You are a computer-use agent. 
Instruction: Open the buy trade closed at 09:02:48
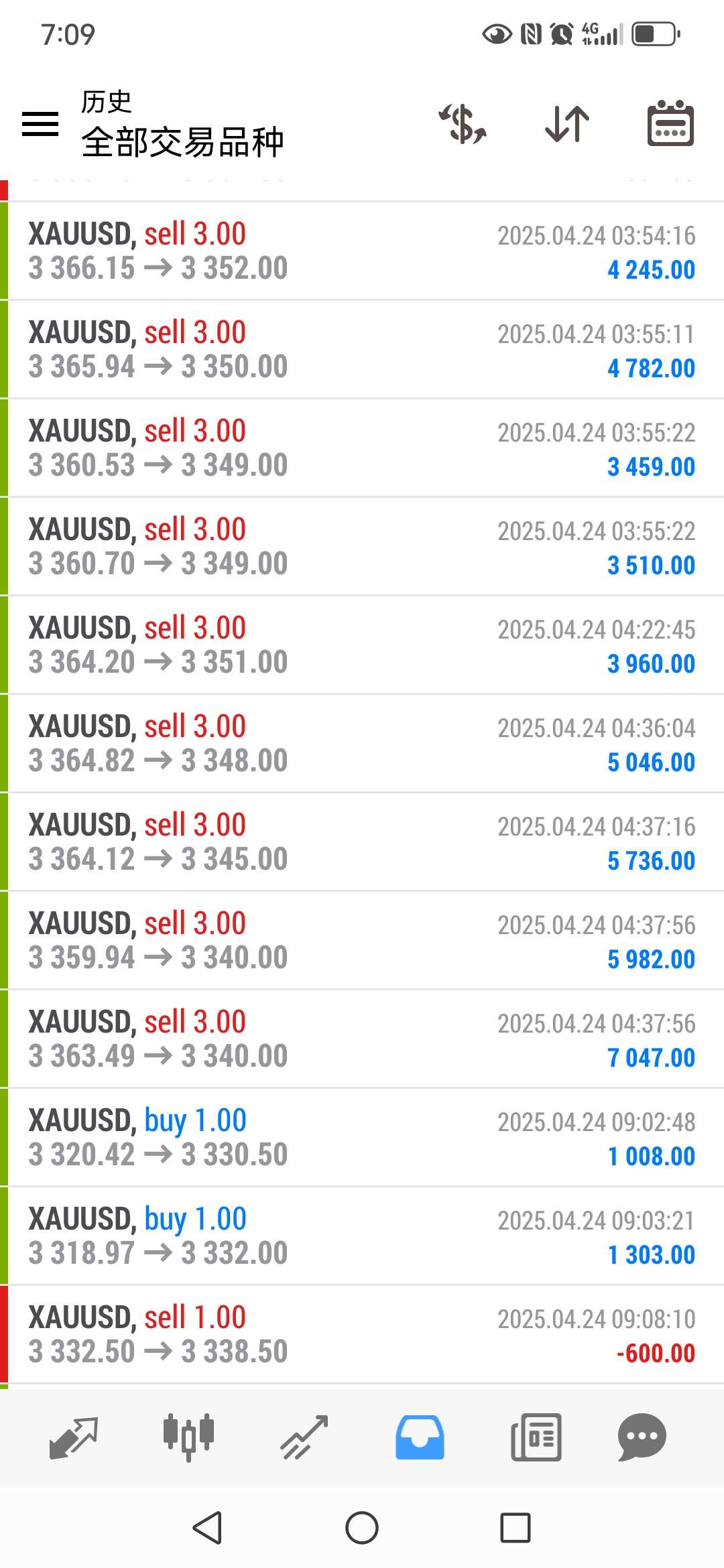click(362, 1138)
